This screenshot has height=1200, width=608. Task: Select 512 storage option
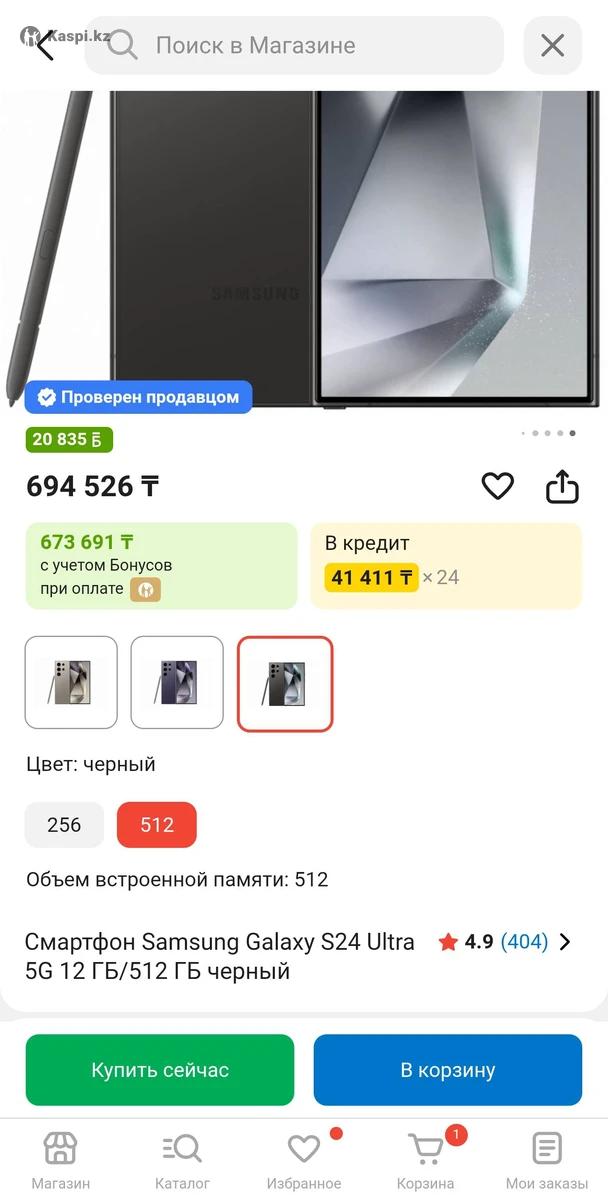pyautogui.click(x=157, y=825)
